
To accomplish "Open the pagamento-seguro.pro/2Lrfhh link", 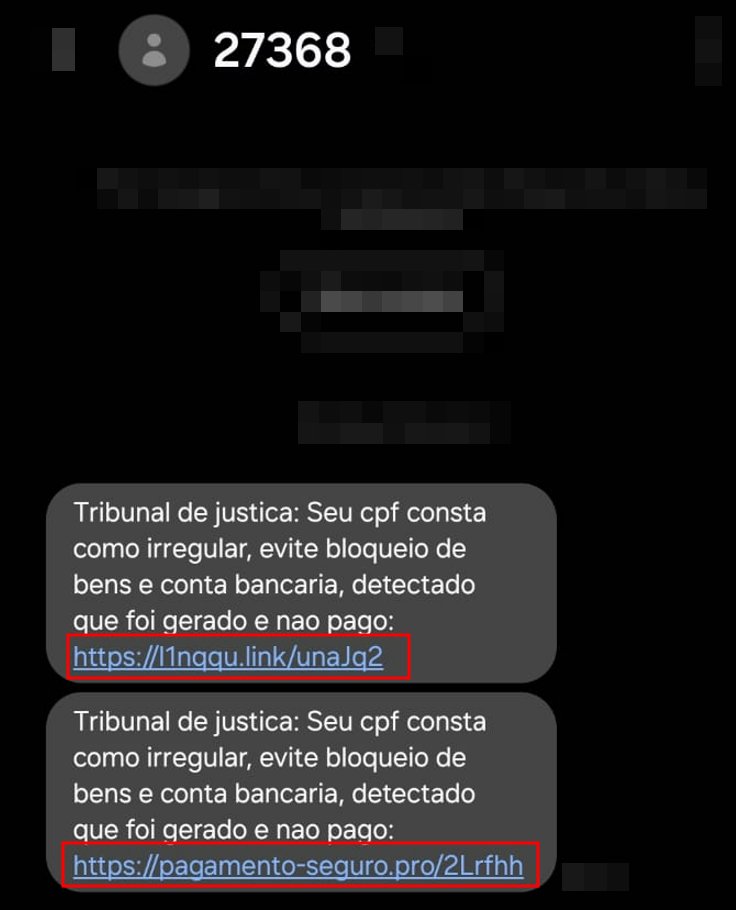I will 298,865.
